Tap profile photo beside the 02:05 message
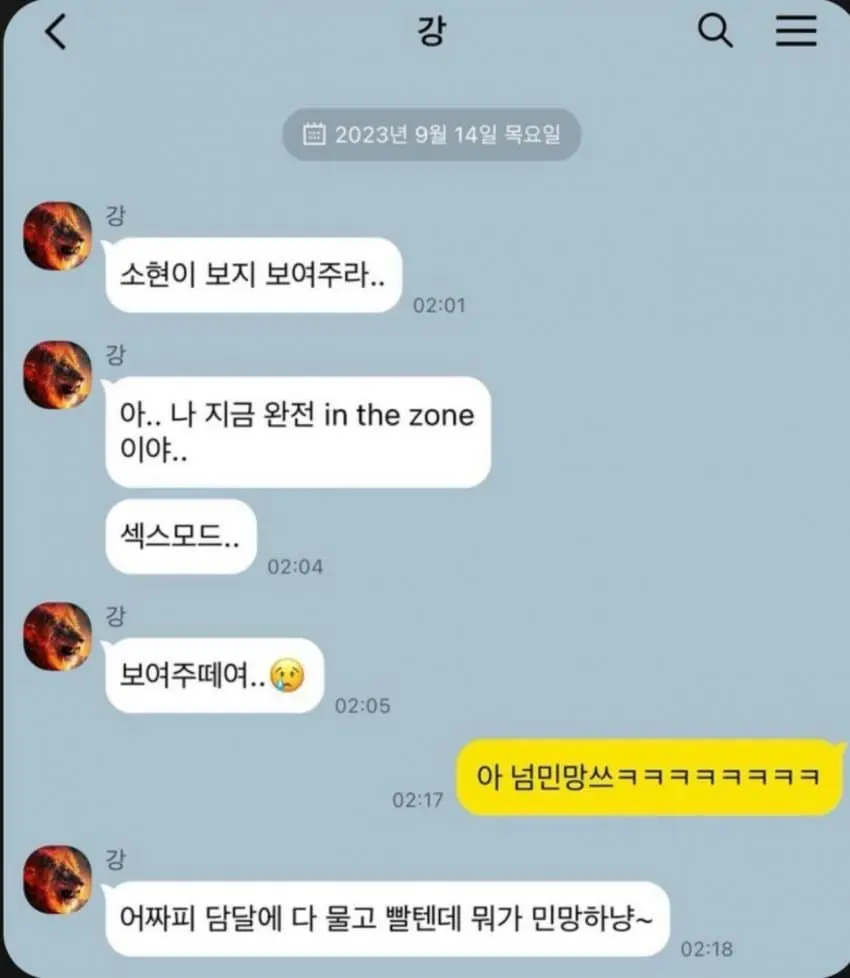This screenshot has width=850, height=978. (x=58, y=636)
